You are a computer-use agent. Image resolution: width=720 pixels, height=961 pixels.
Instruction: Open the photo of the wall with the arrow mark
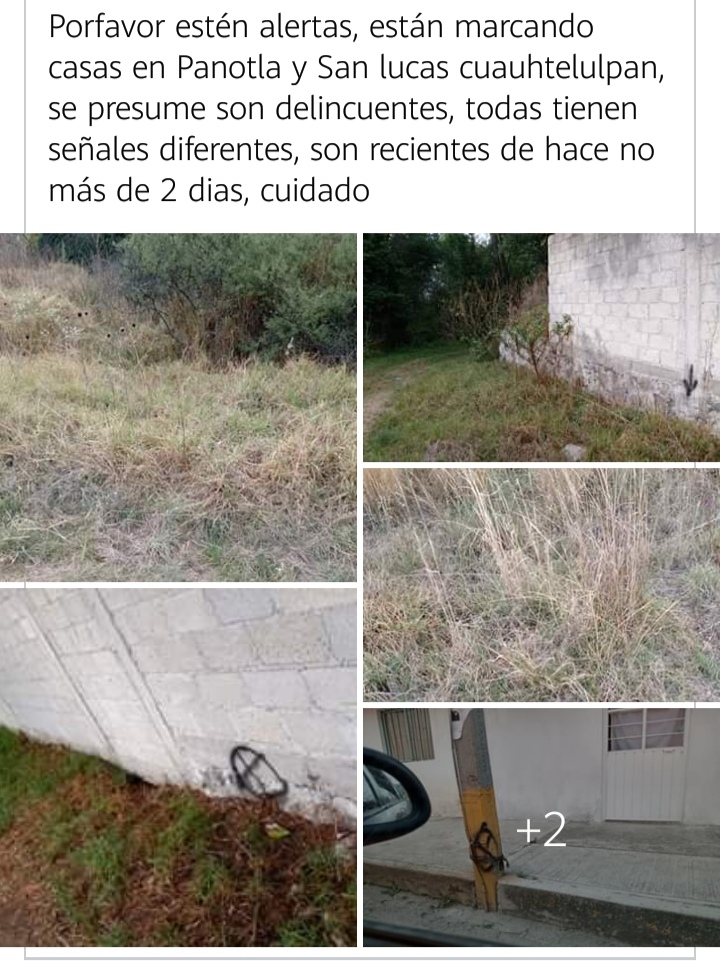point(542,348)
